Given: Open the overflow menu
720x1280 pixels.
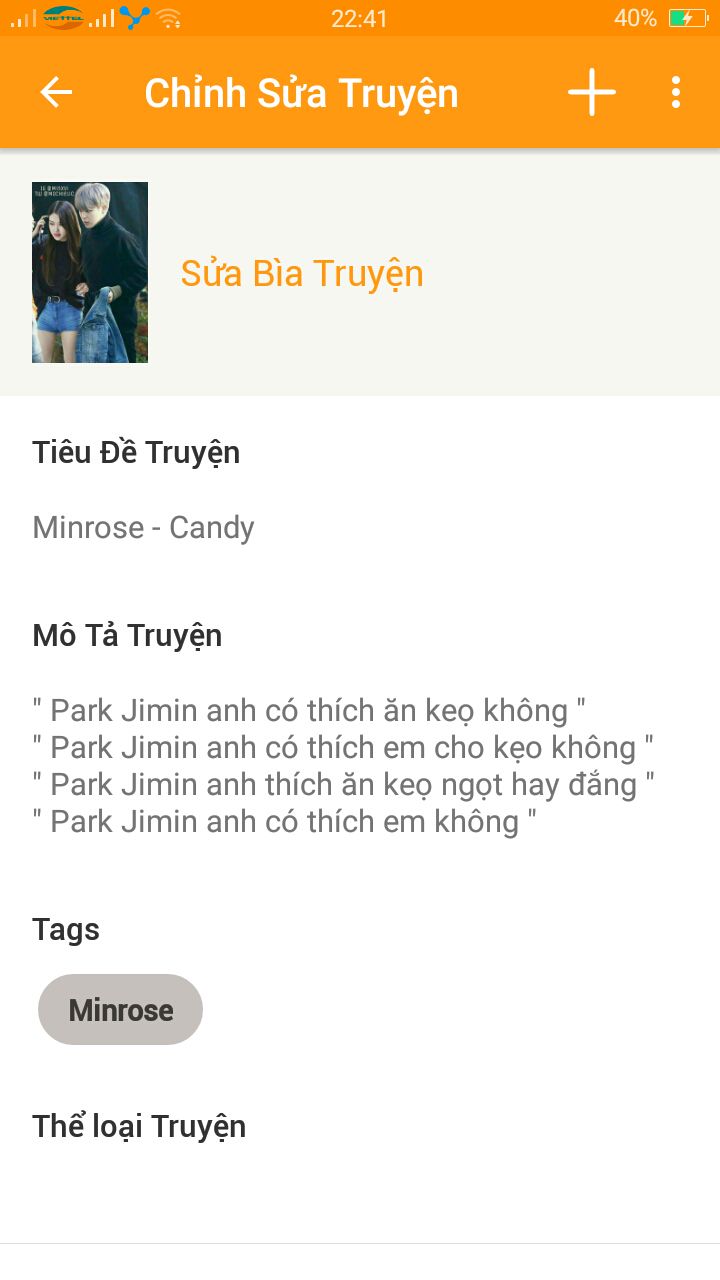Looking at the screenshot, I should [x=676, y=92].
